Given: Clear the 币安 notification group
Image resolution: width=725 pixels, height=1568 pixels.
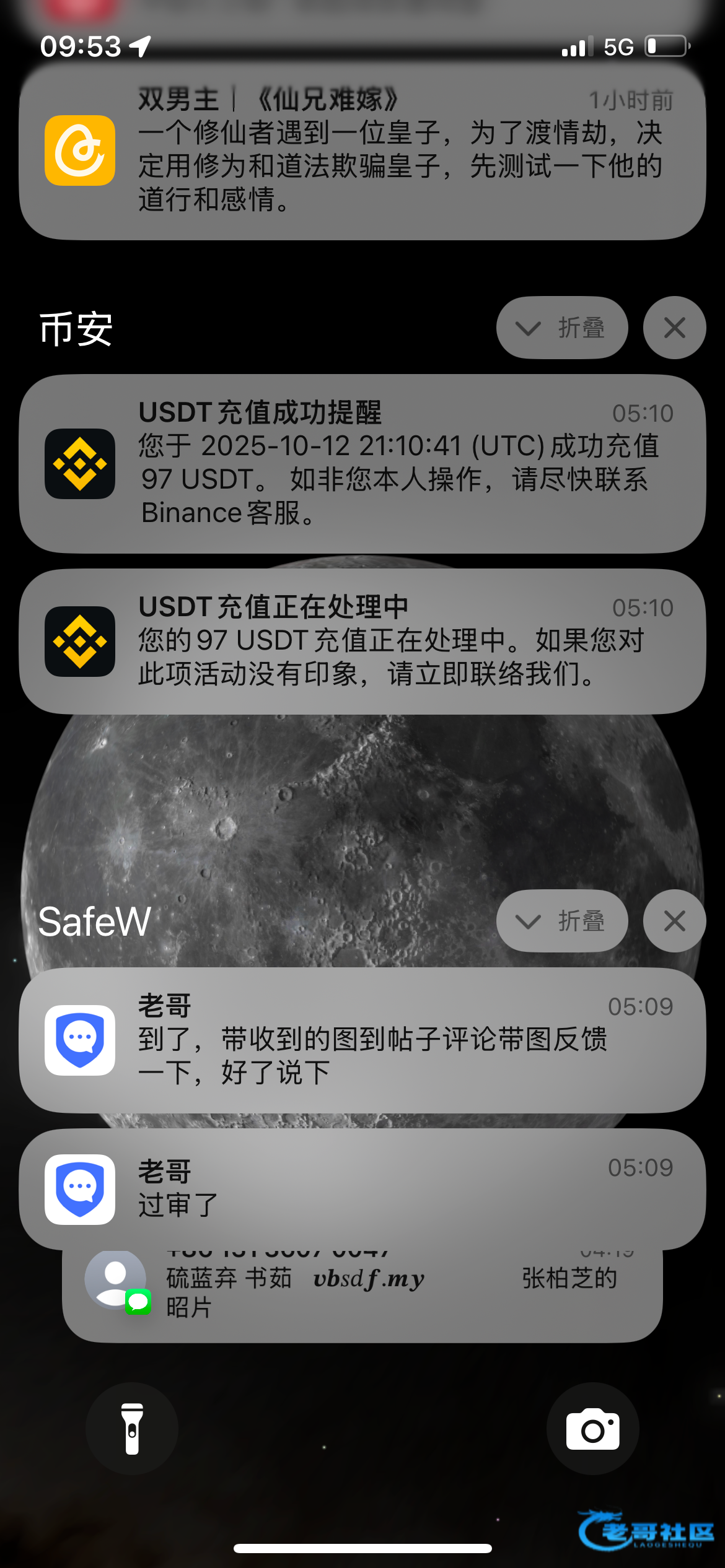Looking at the screenshot, I should pyautogui.click(x=674, y=328).
